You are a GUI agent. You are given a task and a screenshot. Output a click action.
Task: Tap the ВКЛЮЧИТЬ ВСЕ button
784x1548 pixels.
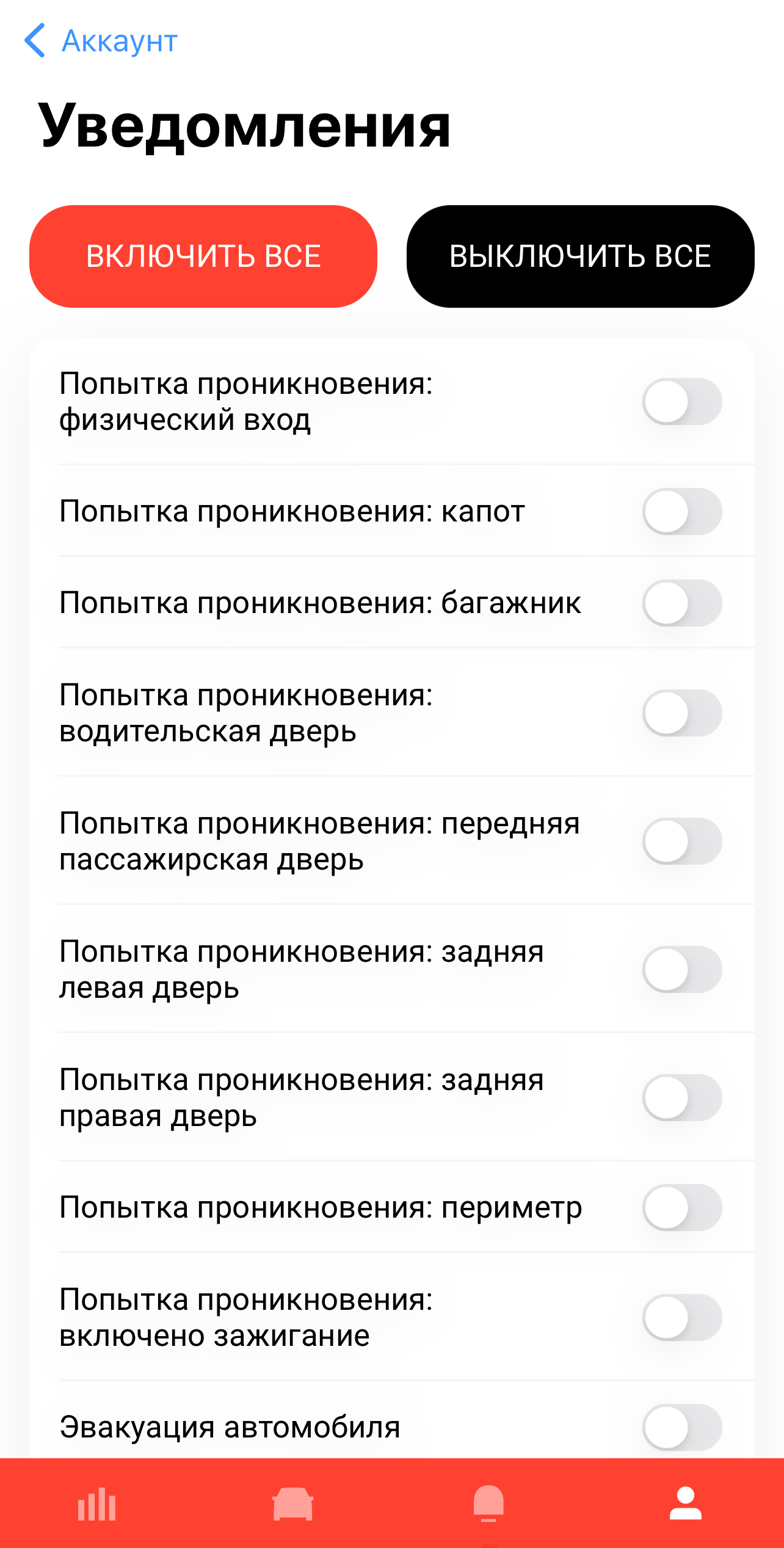click(x=203, y=256)
